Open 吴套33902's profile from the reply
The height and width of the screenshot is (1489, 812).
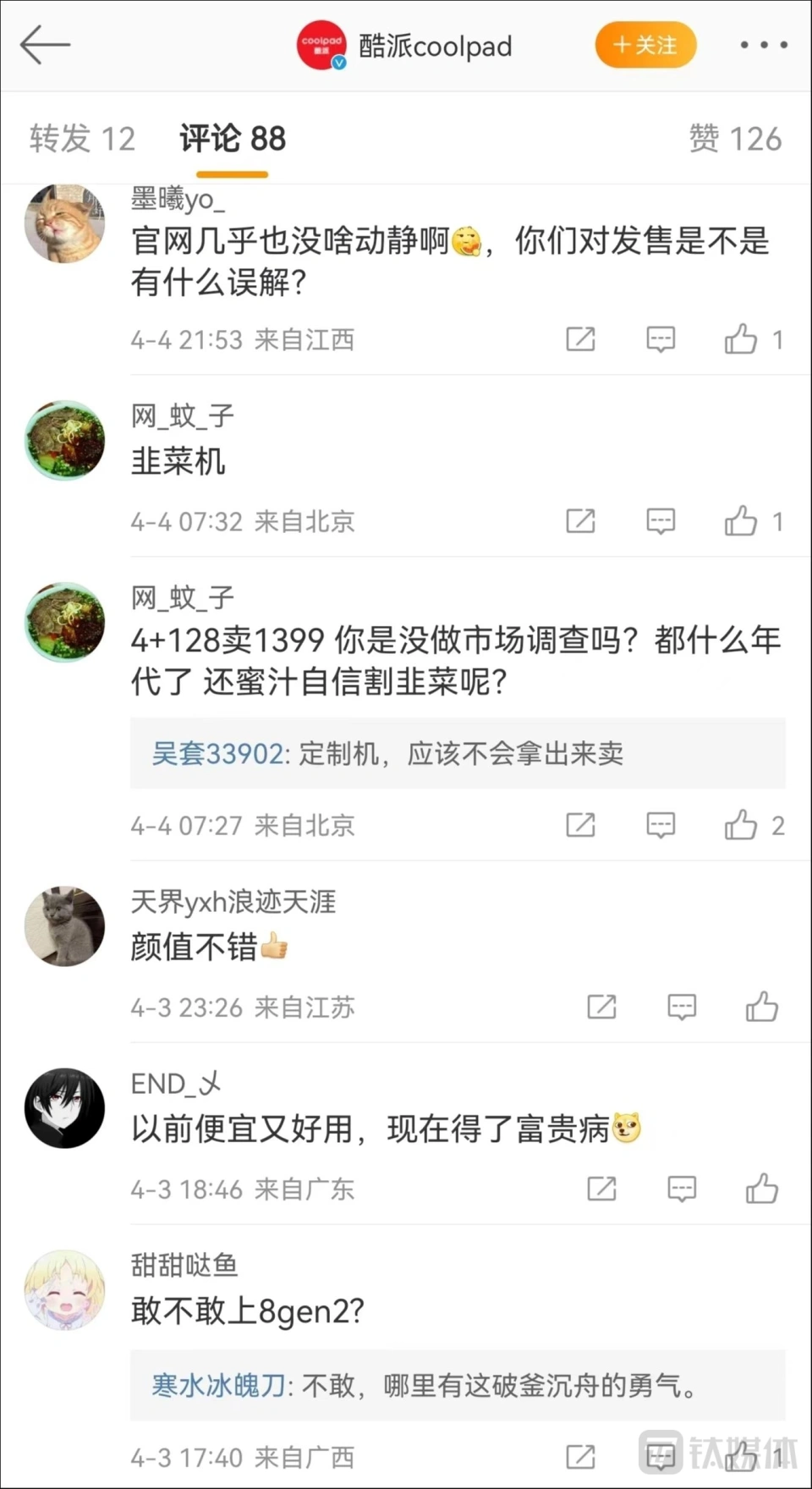[217, 753]
